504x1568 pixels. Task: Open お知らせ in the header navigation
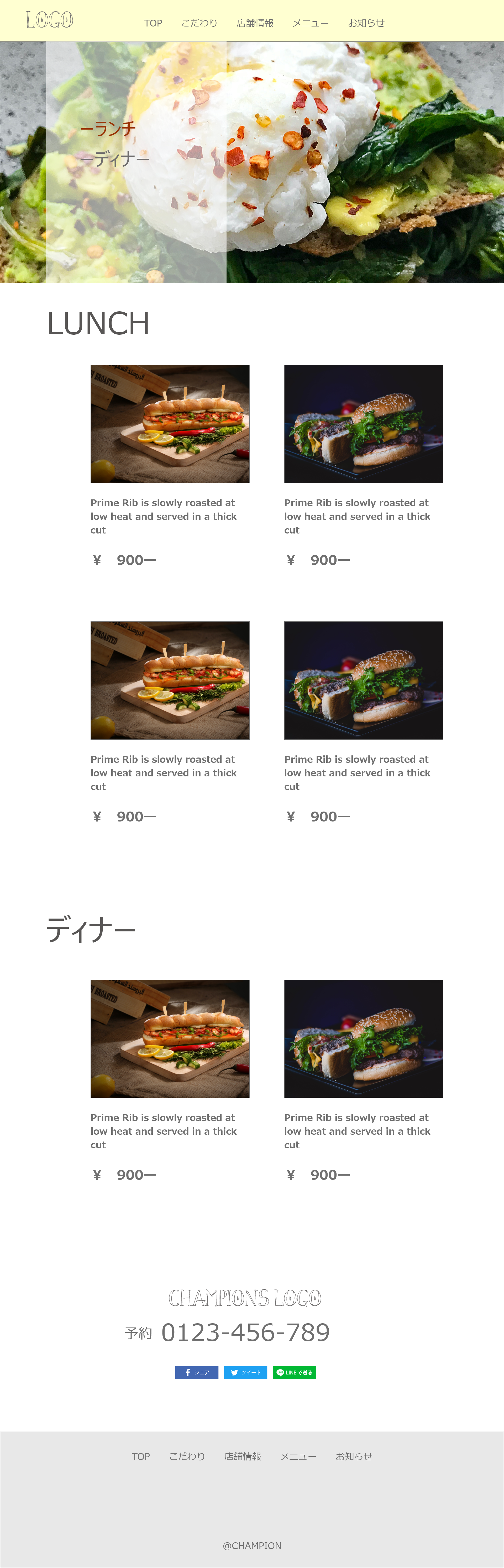tap(366, 23)
